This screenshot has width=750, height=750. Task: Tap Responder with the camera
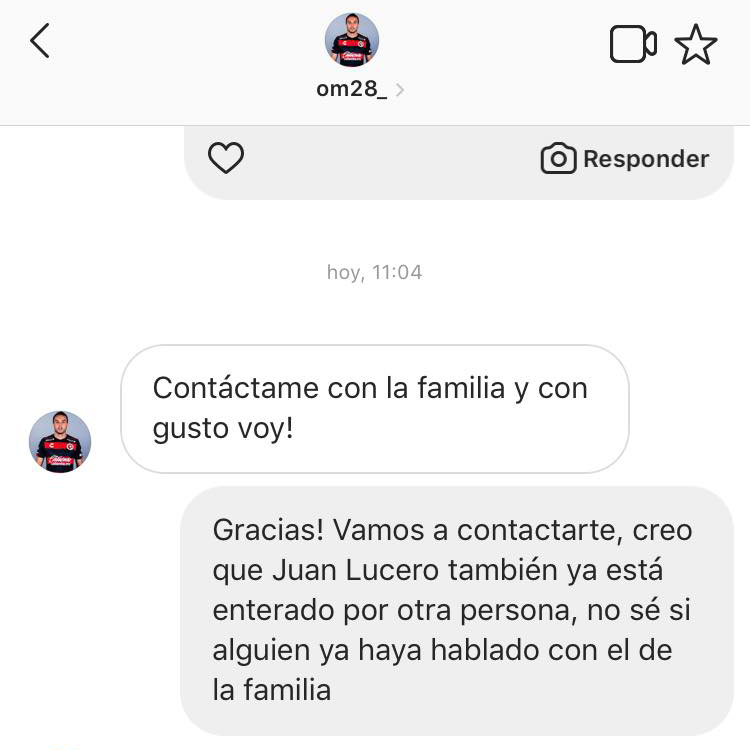click(x=625, y=159)
